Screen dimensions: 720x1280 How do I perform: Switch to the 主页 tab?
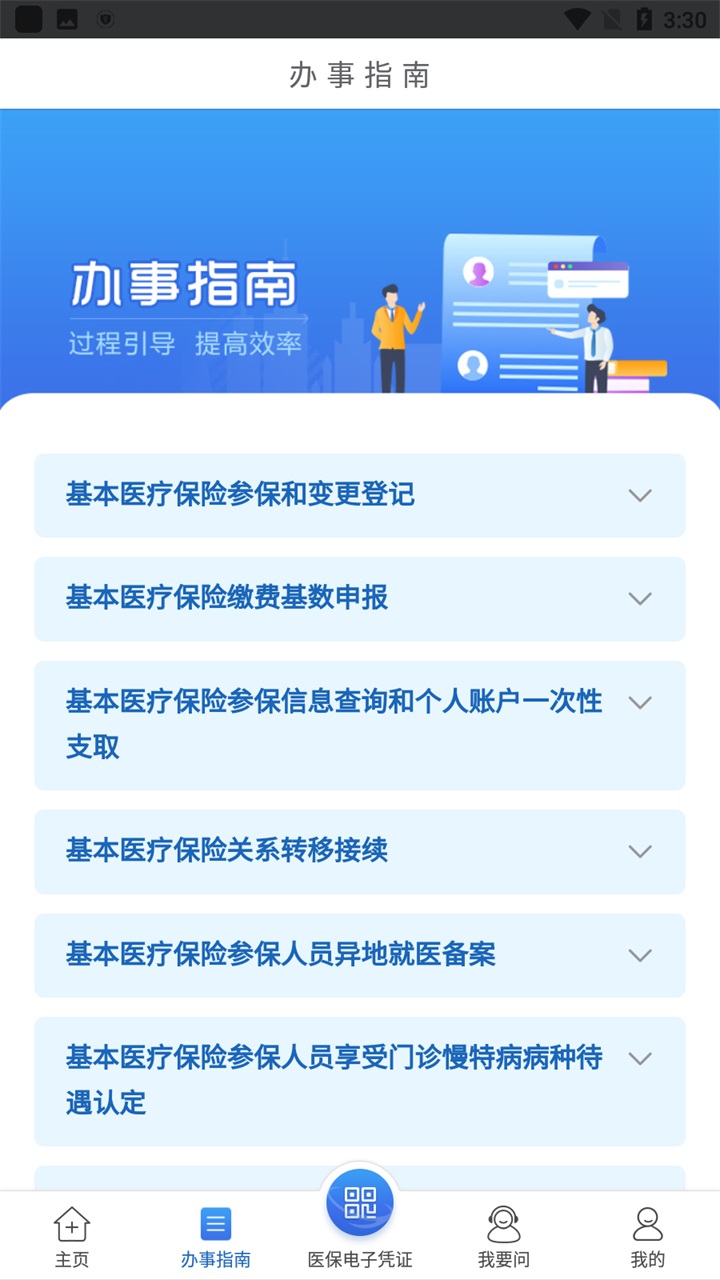point(72,1236)
